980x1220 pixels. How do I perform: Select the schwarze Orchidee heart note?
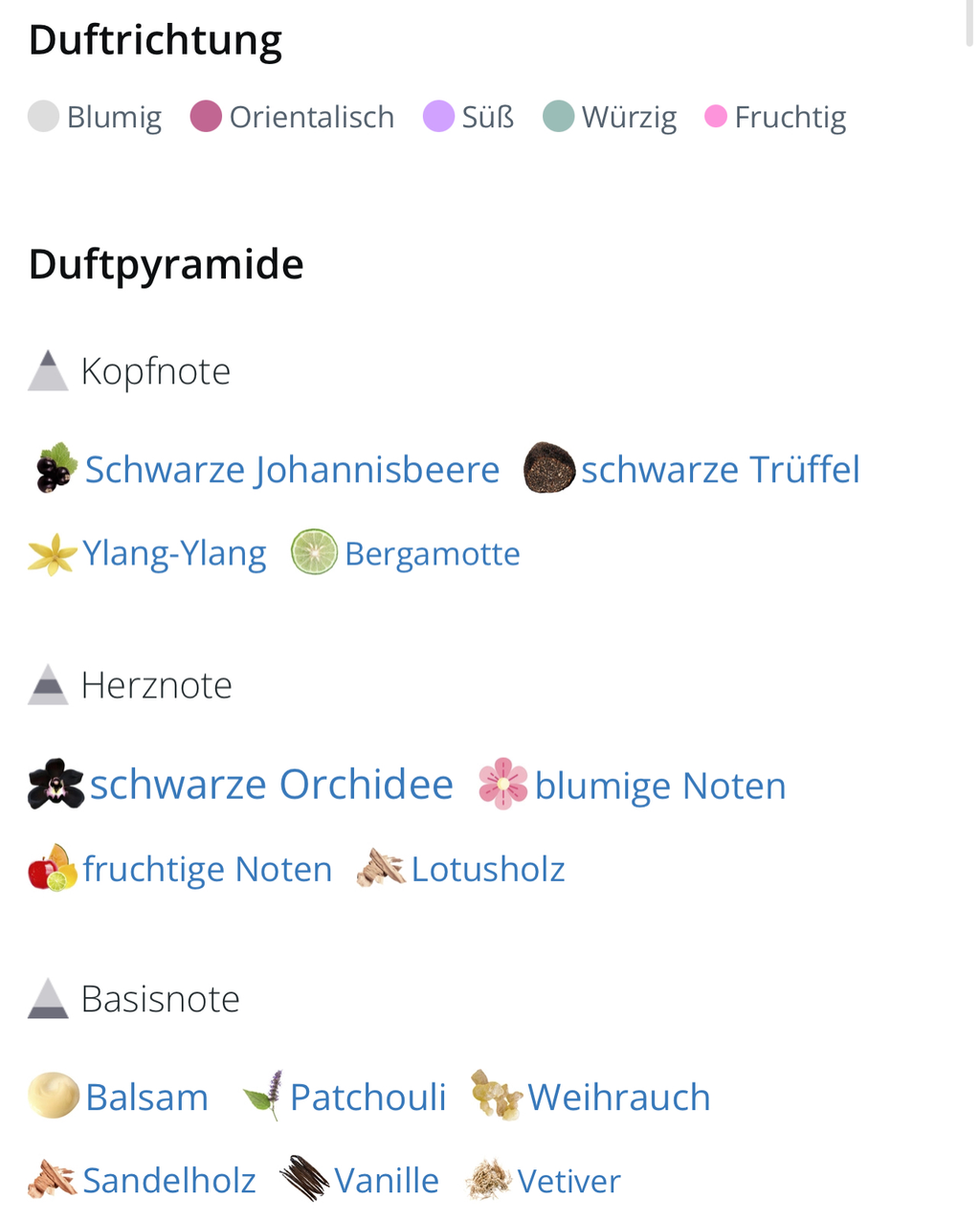pyautogui.click(x=271, y=785)
